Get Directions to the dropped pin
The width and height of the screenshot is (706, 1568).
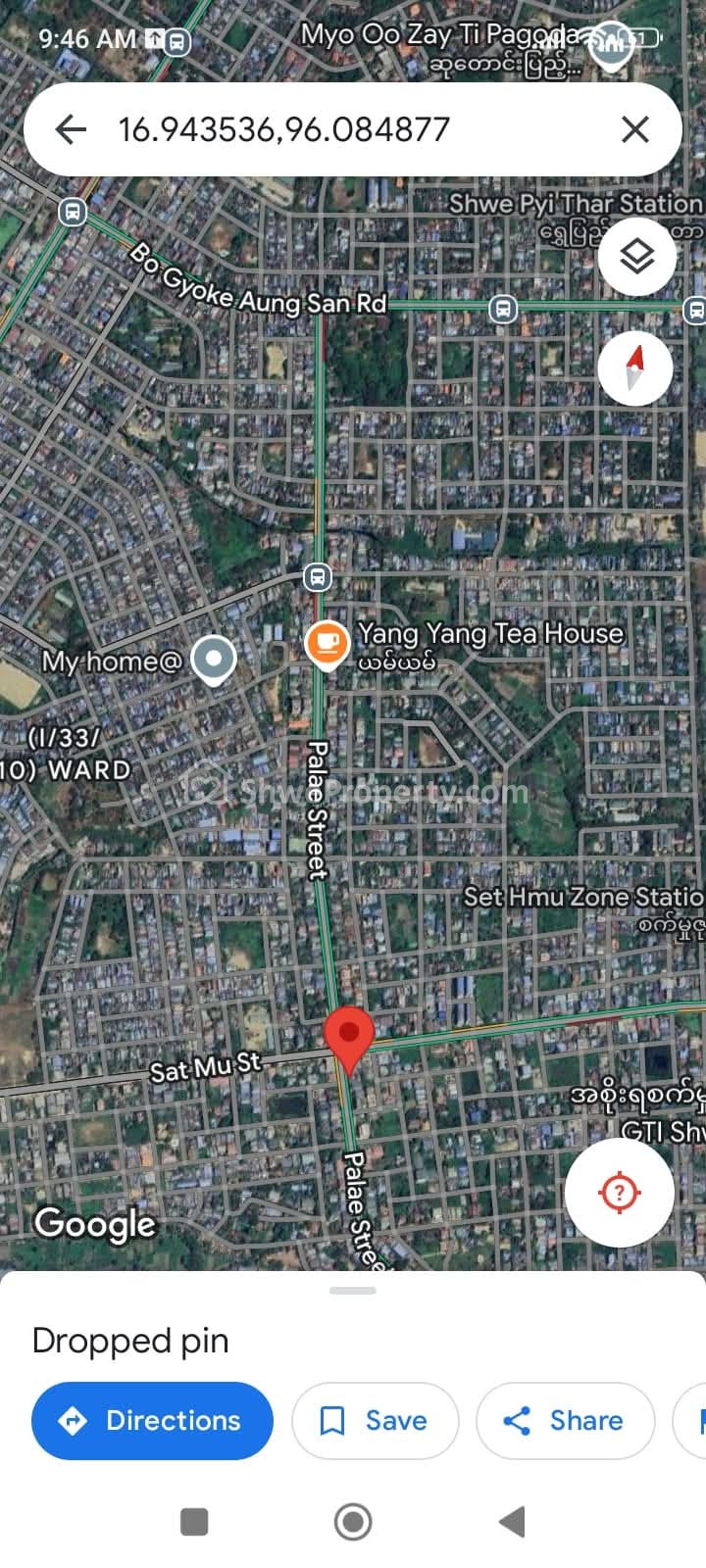click(152, 1421)
